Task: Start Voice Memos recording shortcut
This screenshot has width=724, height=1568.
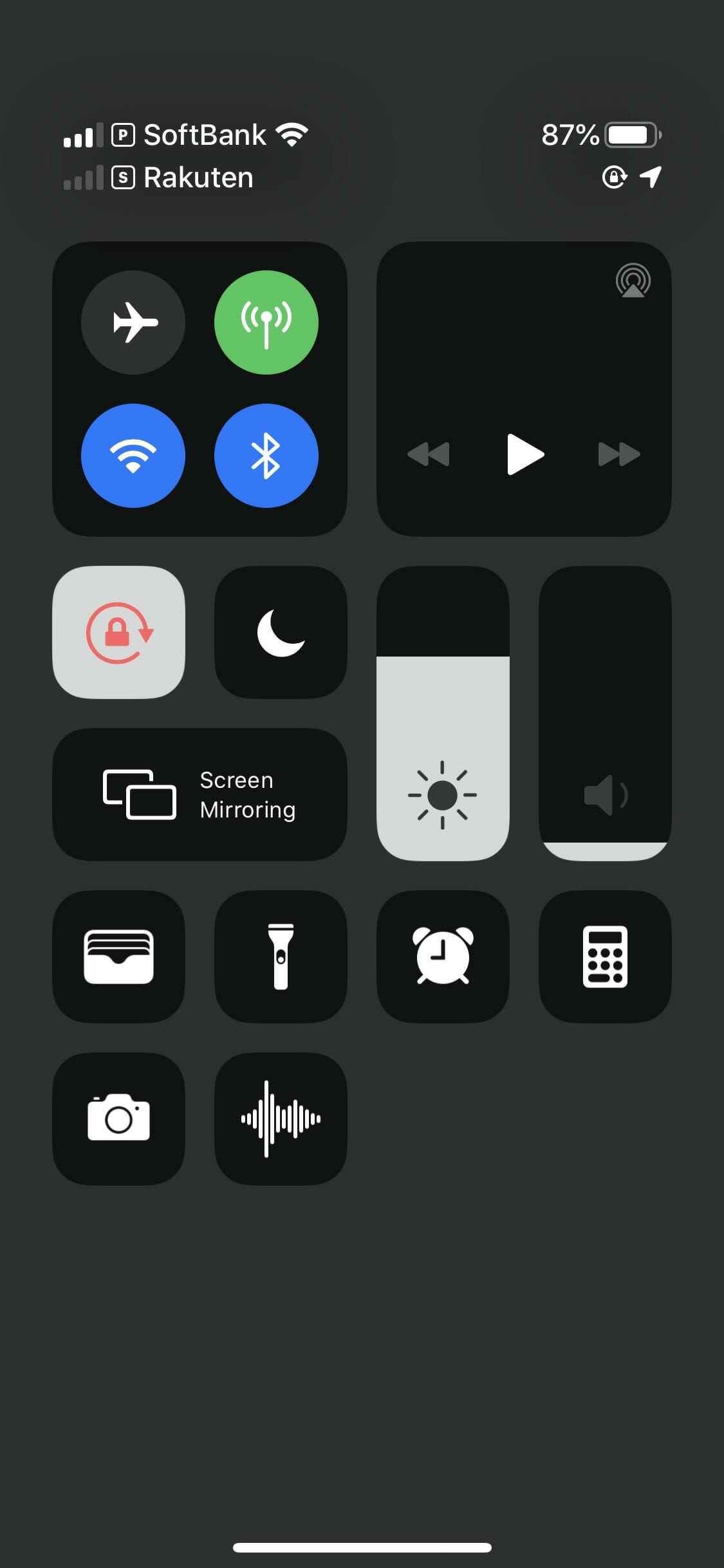Action: [281, 1119]
